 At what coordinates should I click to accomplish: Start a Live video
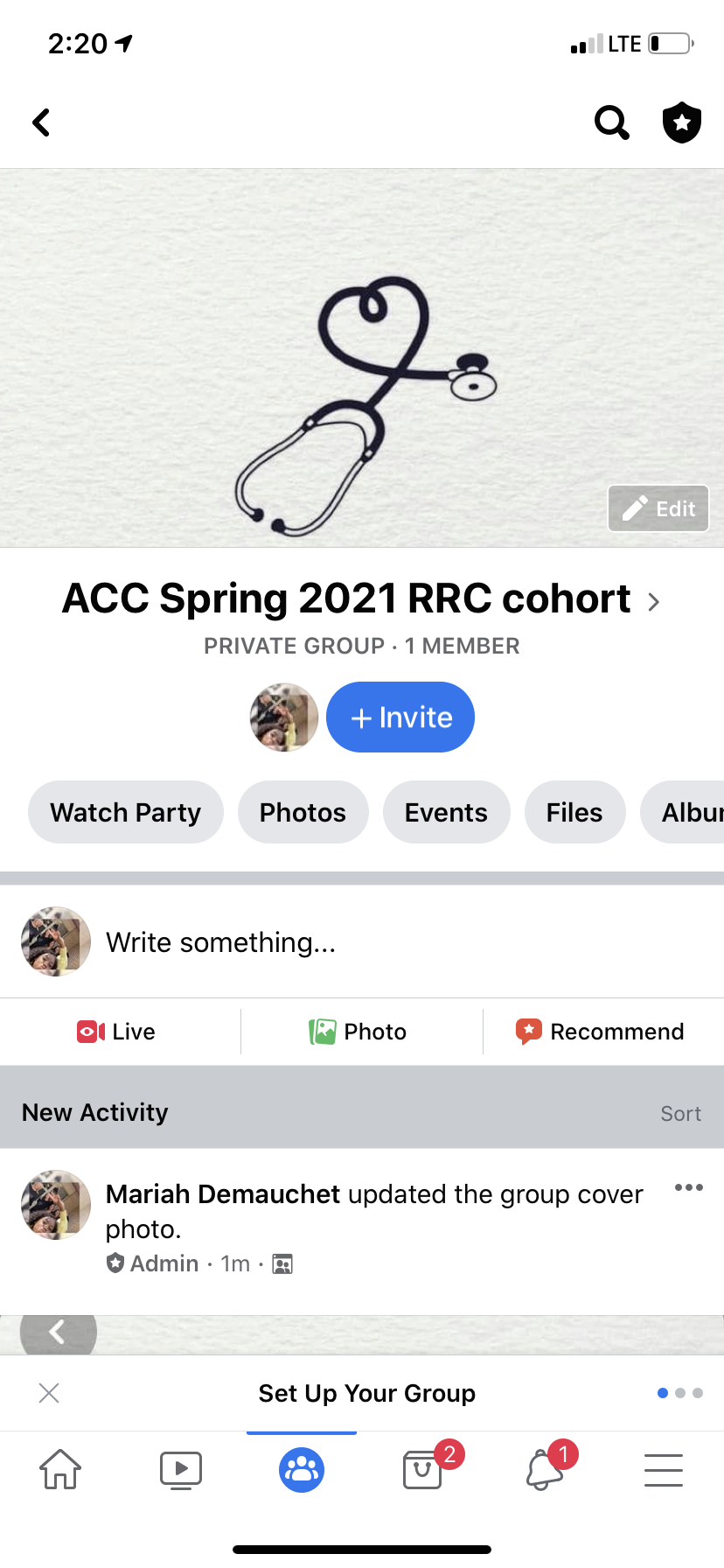pyautogui.click(x=116, y=1032)
